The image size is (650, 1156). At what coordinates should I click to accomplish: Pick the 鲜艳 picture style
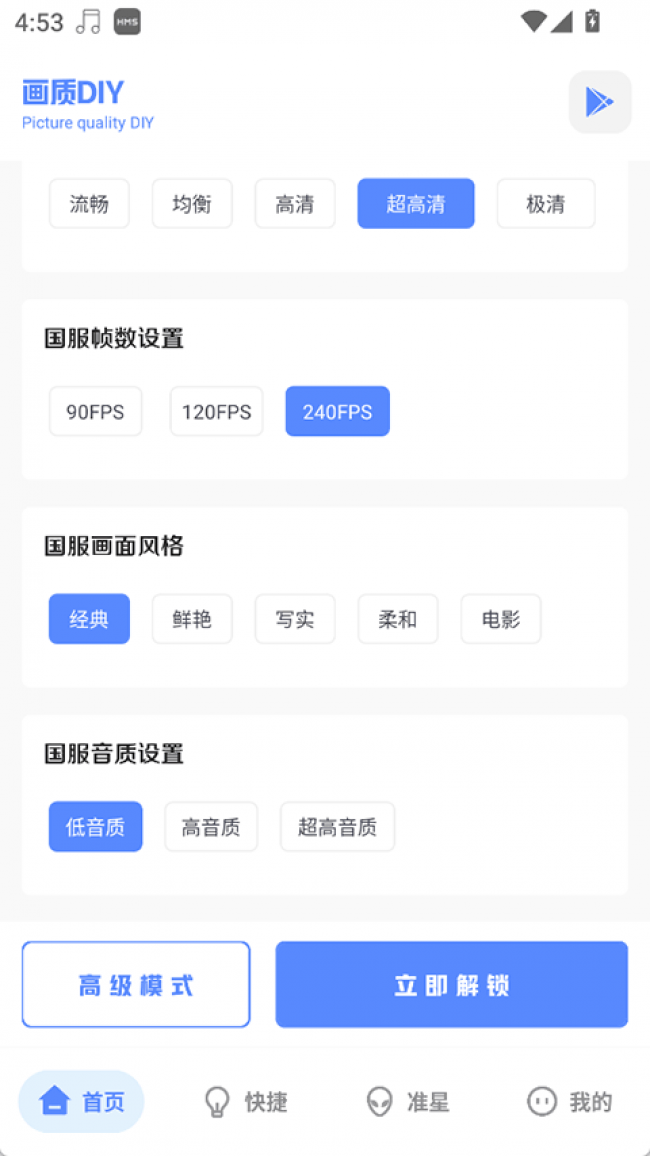[x=192, y=619]
